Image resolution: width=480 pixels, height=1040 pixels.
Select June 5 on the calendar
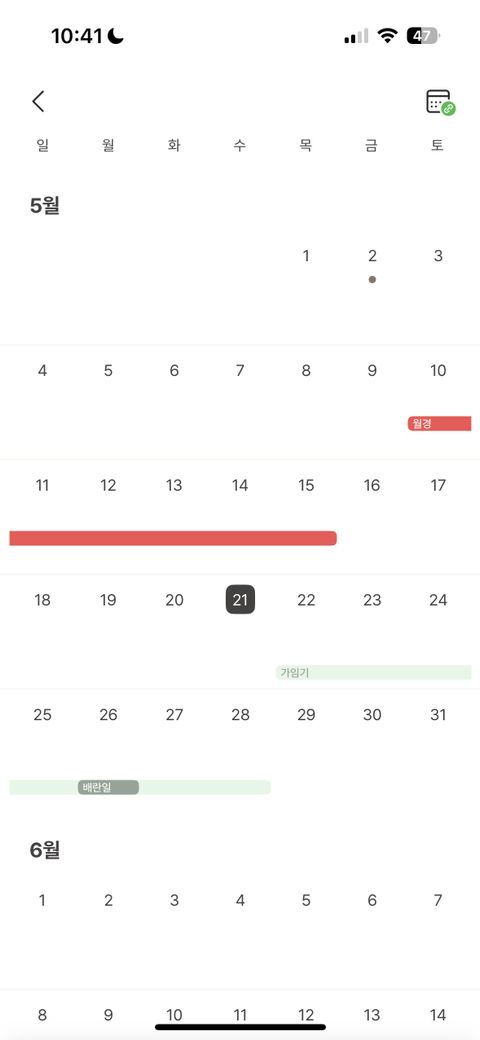coord(306,901)
